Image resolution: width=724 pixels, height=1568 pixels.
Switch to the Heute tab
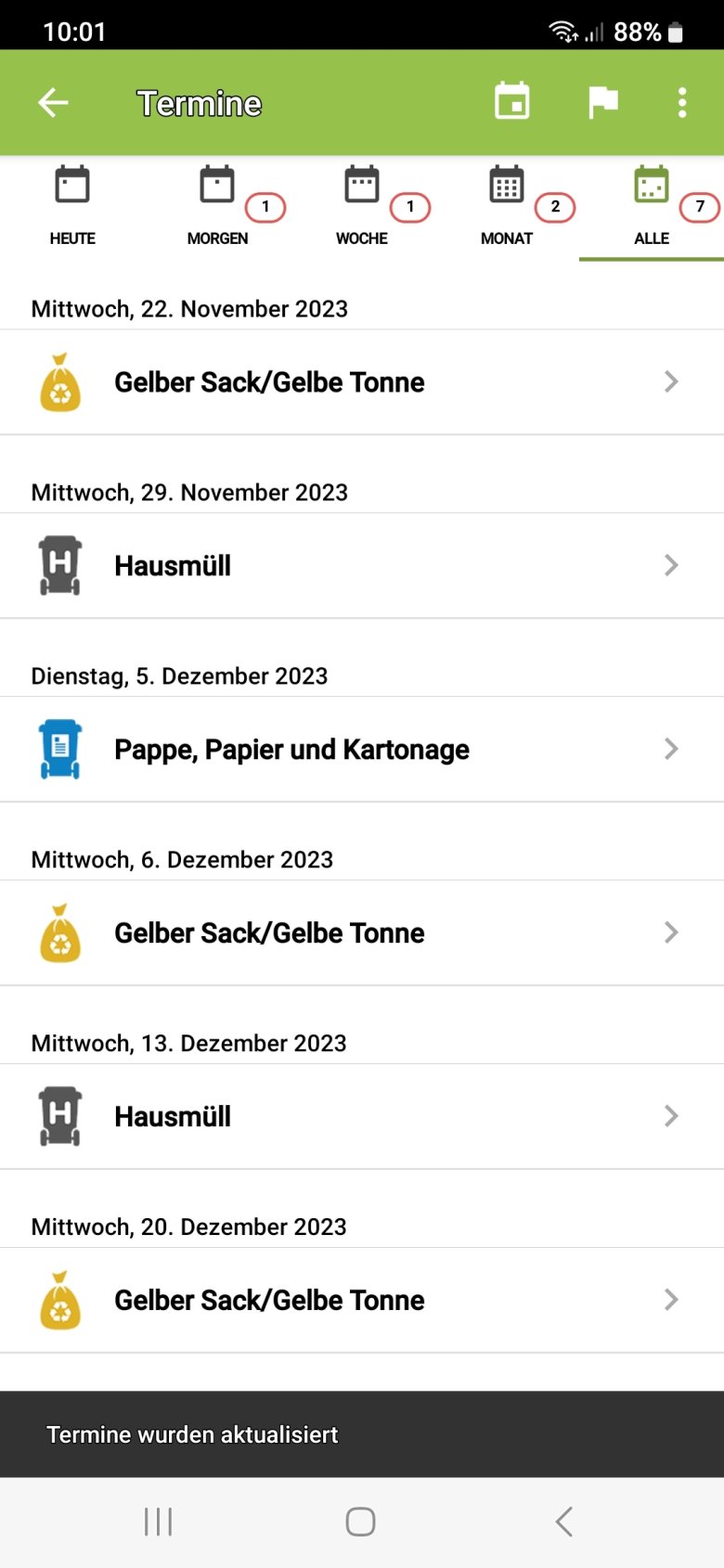(x=72, y=208)
